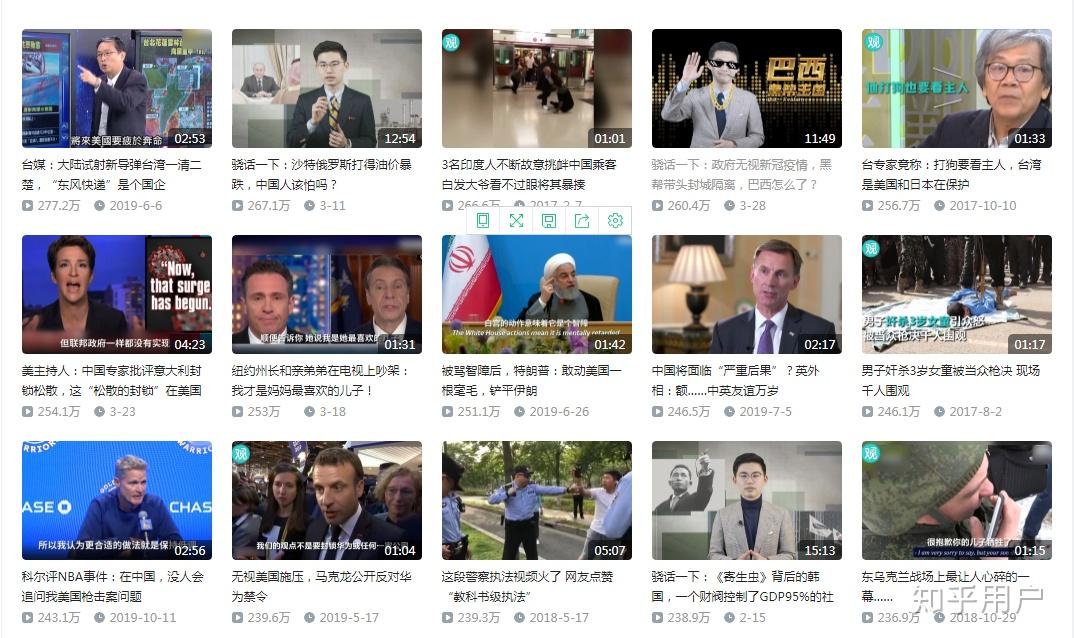
Task: Open the 01:31 纽约州长 brothers arguing video
Action: tap(327, 294)
